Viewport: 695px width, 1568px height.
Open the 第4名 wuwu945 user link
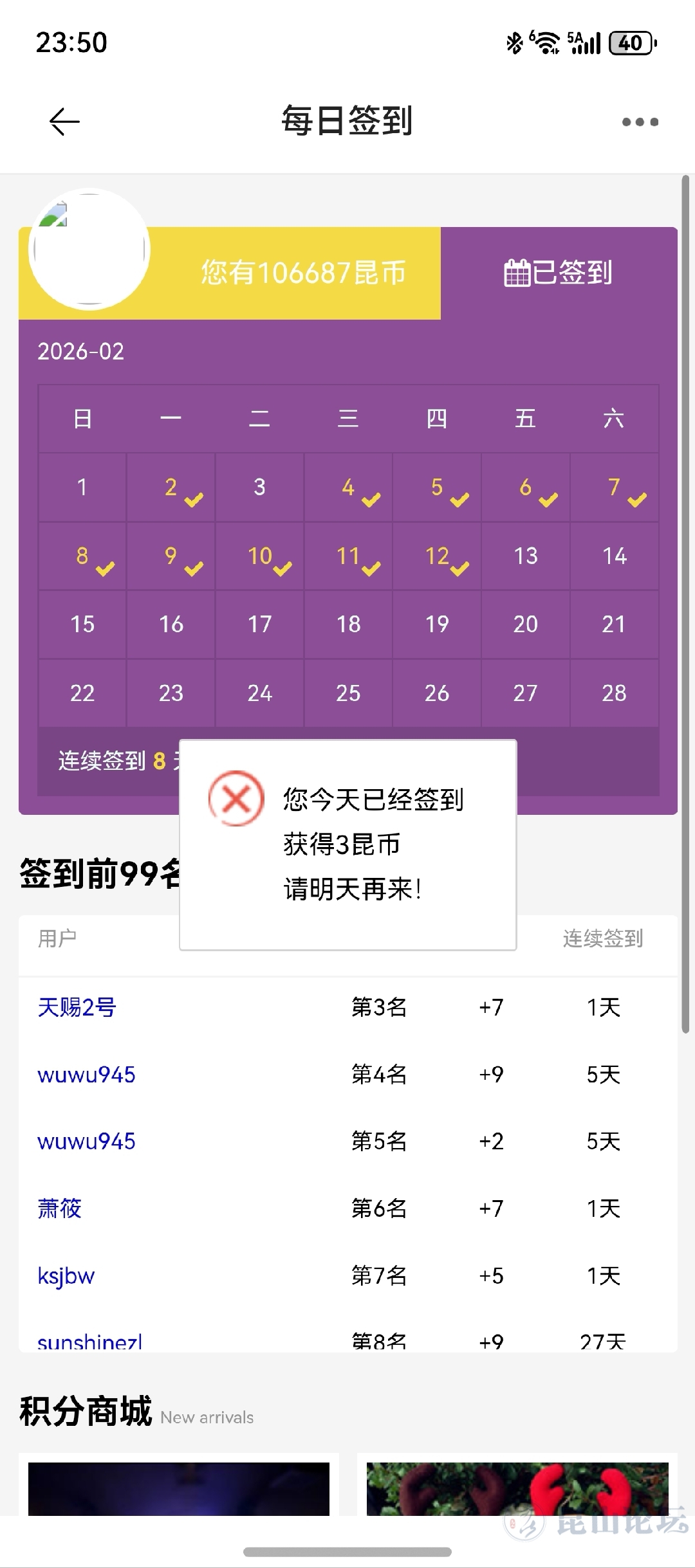(x=86, y=1075)
